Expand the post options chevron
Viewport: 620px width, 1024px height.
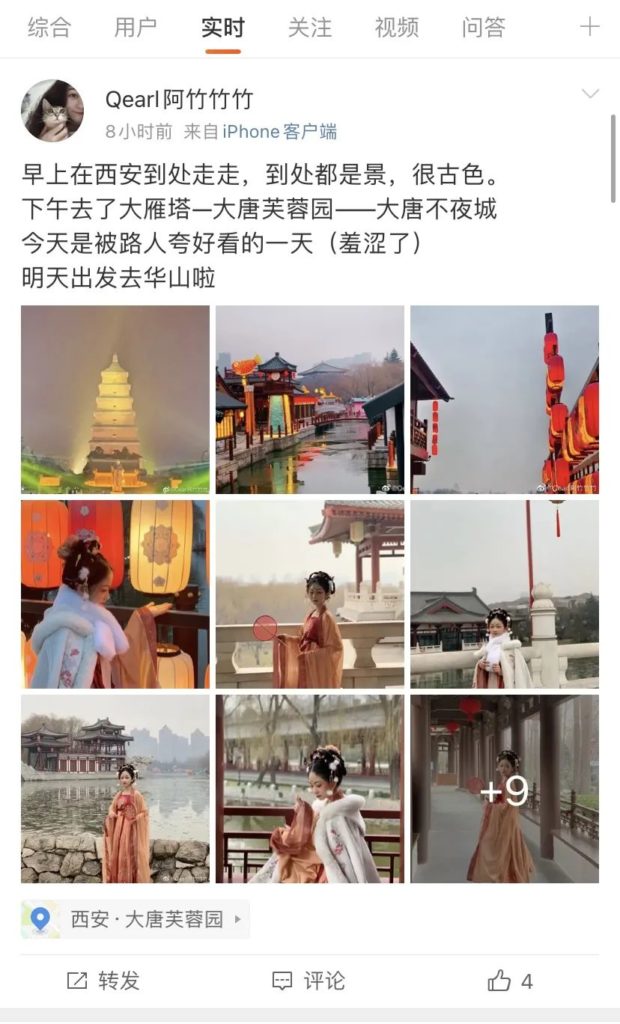[x=590, y=94]
